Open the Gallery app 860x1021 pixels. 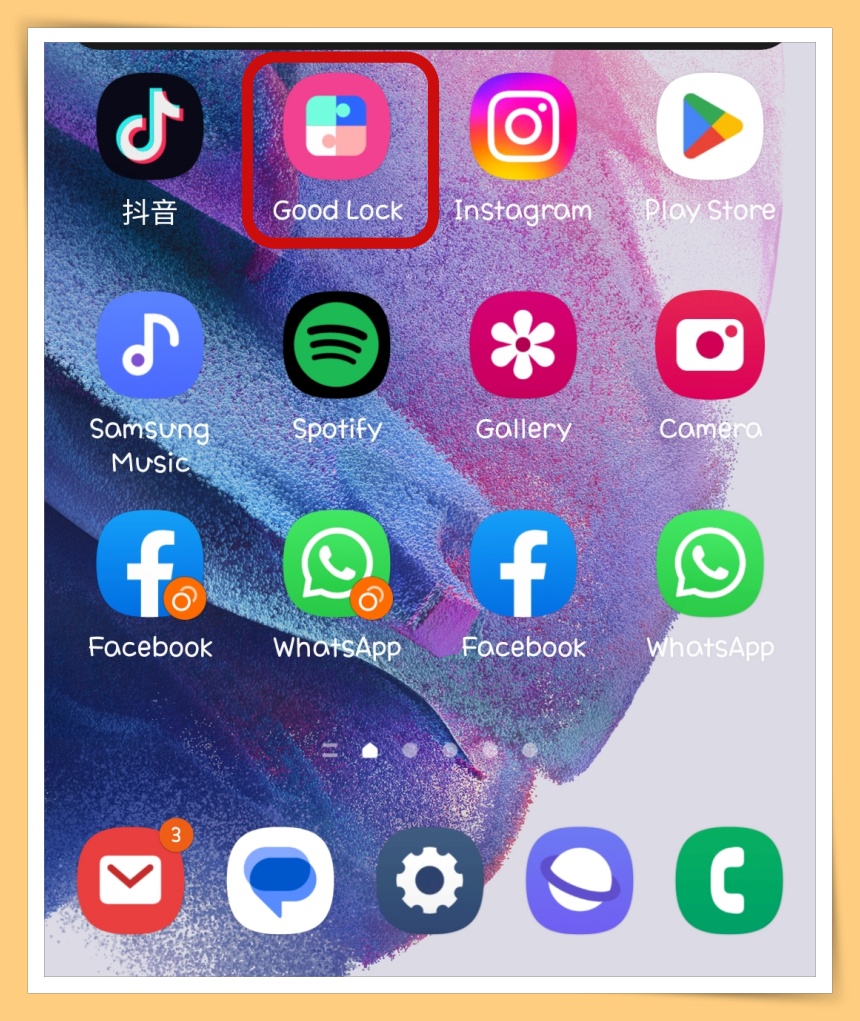[x=523, y=345]
